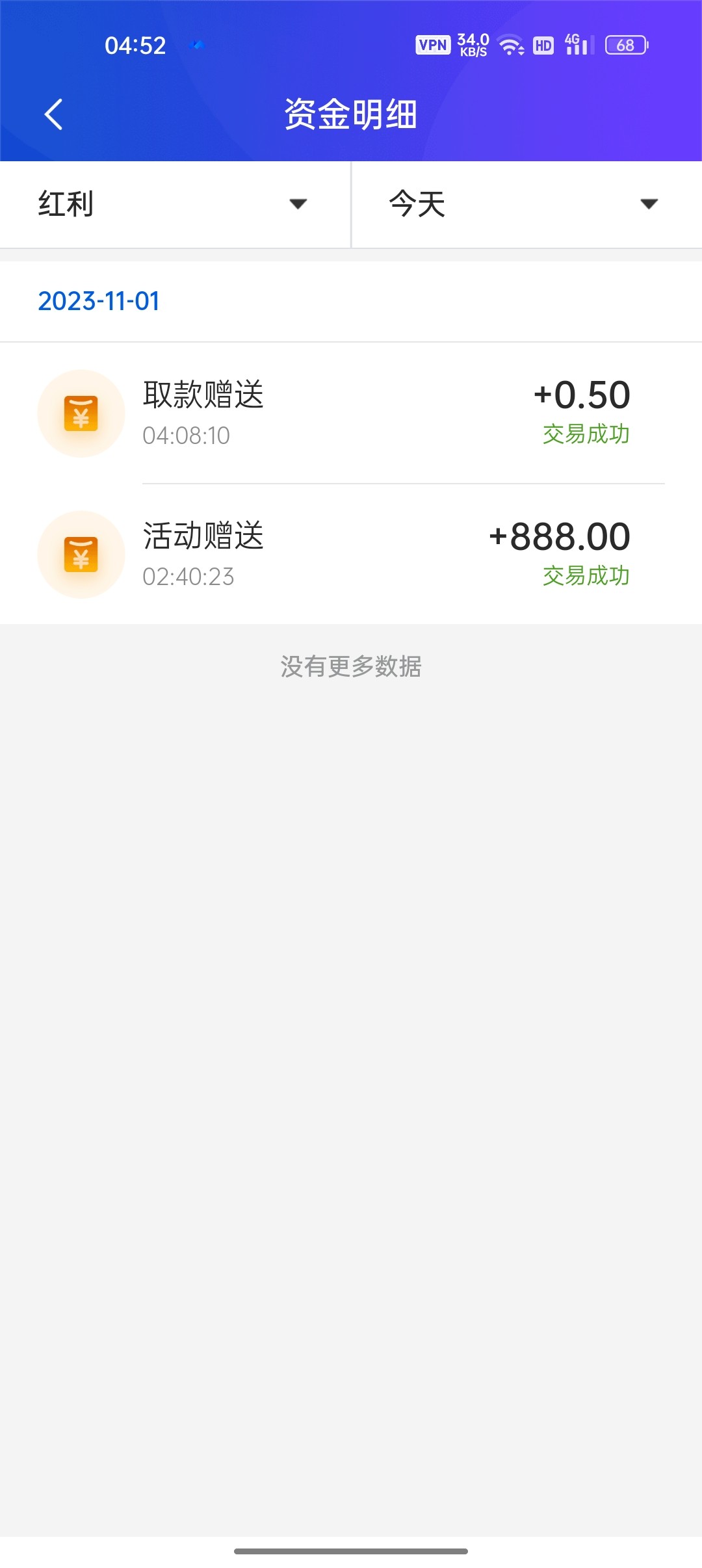Select the 活动赠送 transaction entry

pos(351,554)
